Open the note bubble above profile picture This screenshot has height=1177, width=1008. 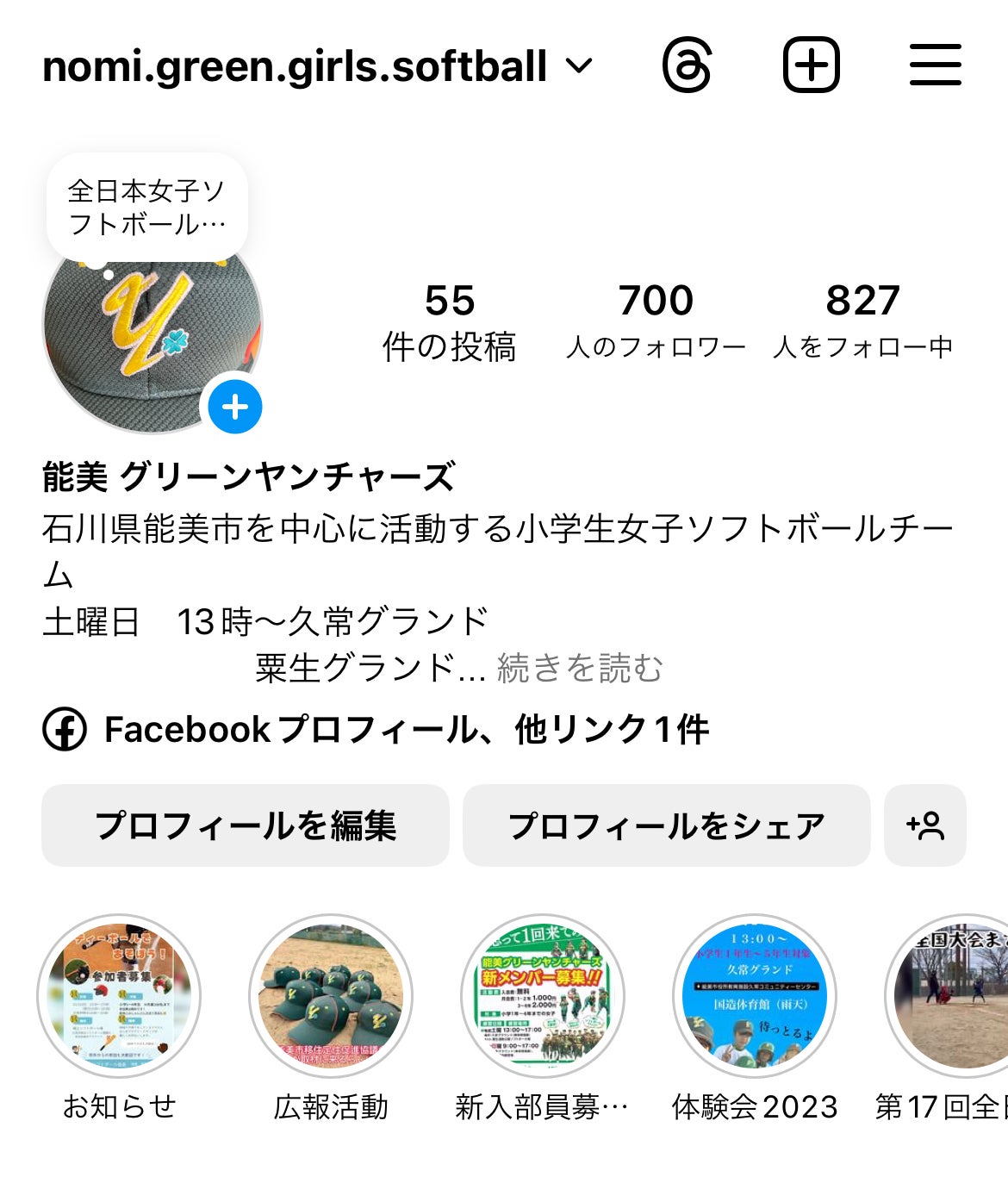pyautogui.click(x=147, y=207)
